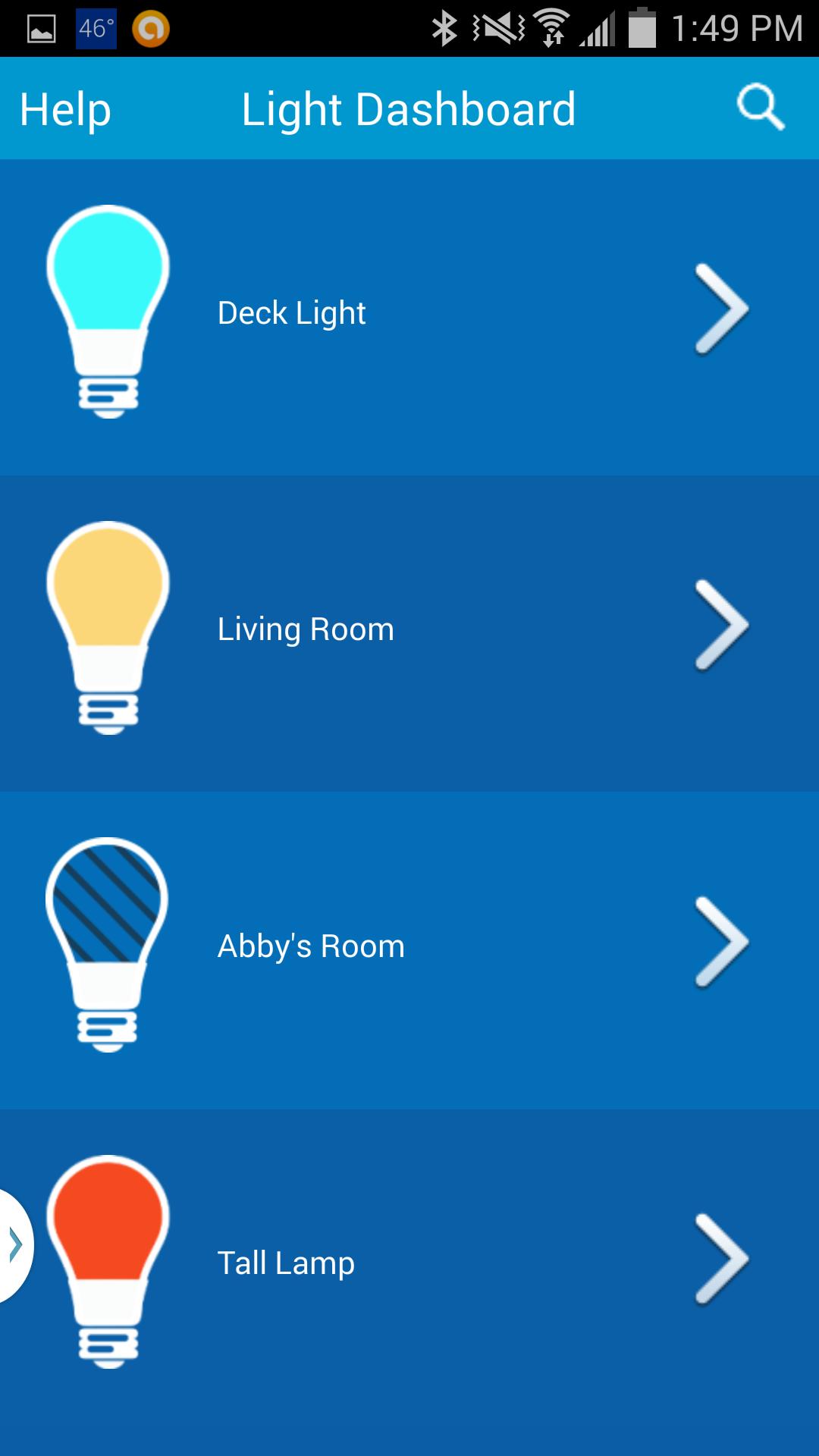
Task: Select the striped Abby's Room bulb icon
Action: click(x=108, y=944)
